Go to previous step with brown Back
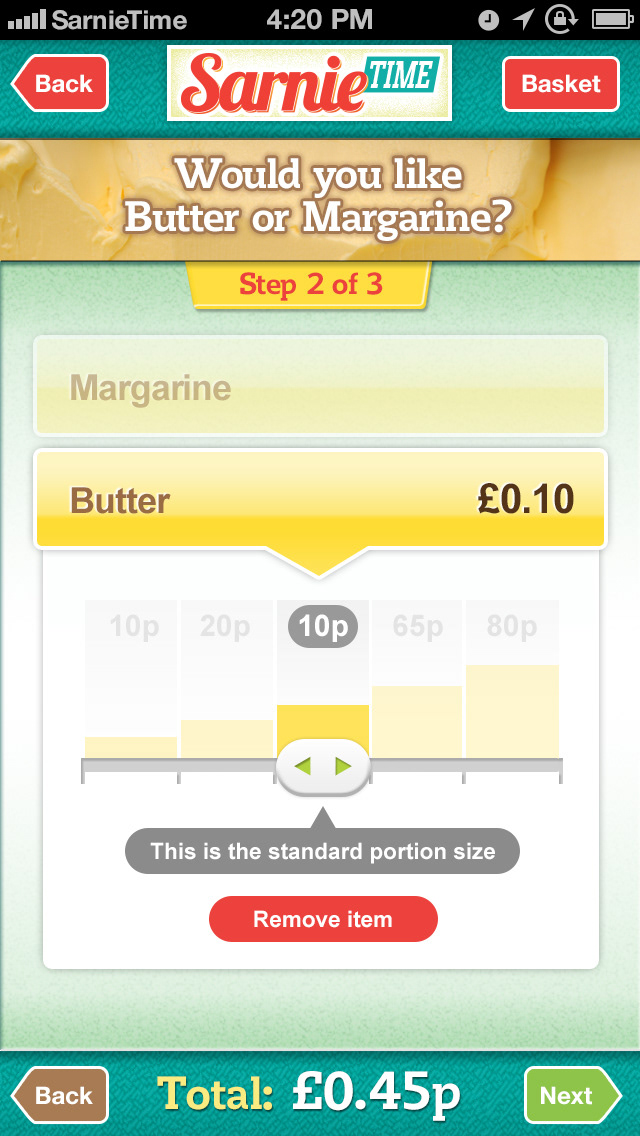 tap(60, 1095)
